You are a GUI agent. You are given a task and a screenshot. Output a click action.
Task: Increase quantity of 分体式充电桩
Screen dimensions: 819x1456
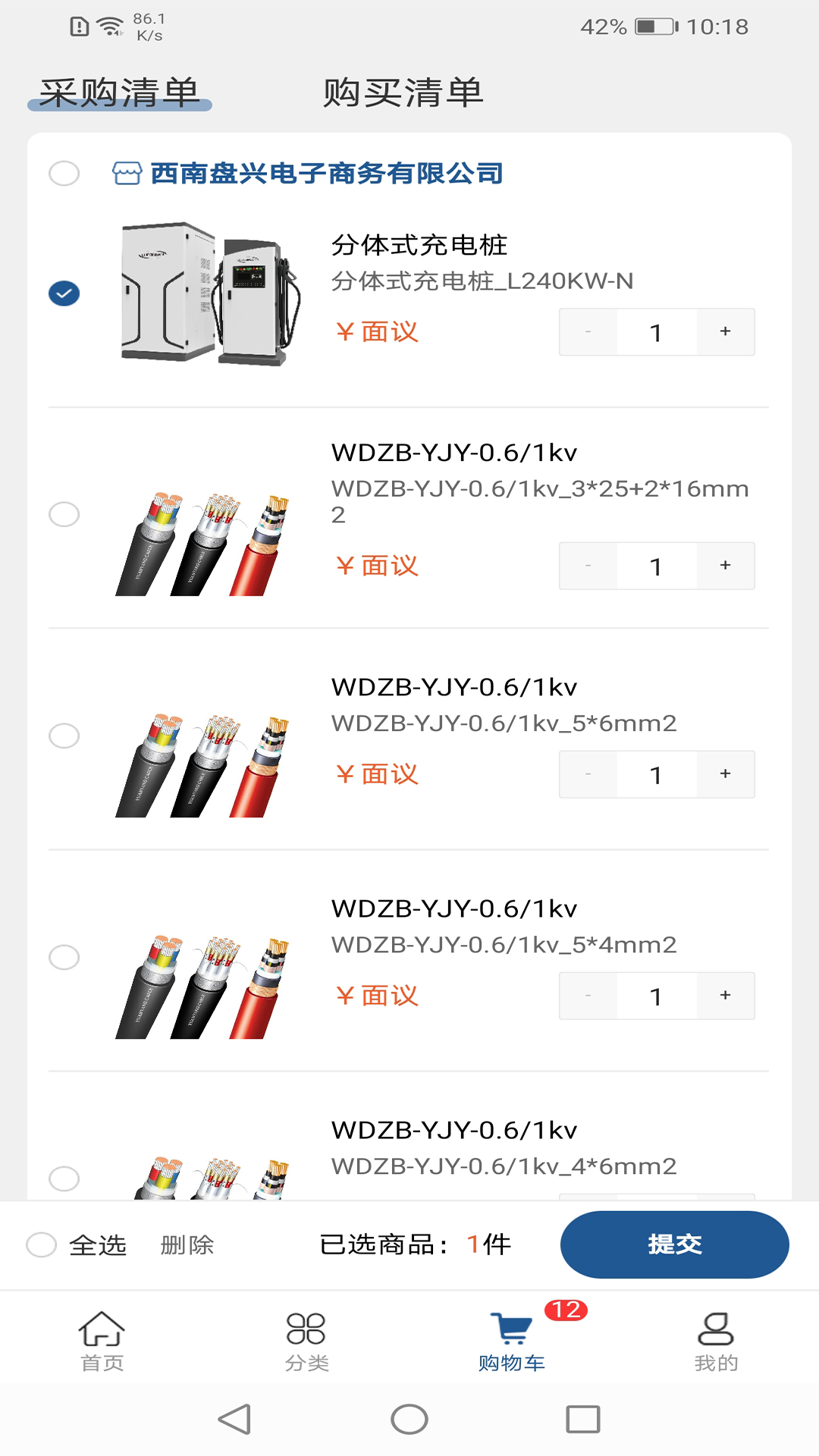[725, 331]
